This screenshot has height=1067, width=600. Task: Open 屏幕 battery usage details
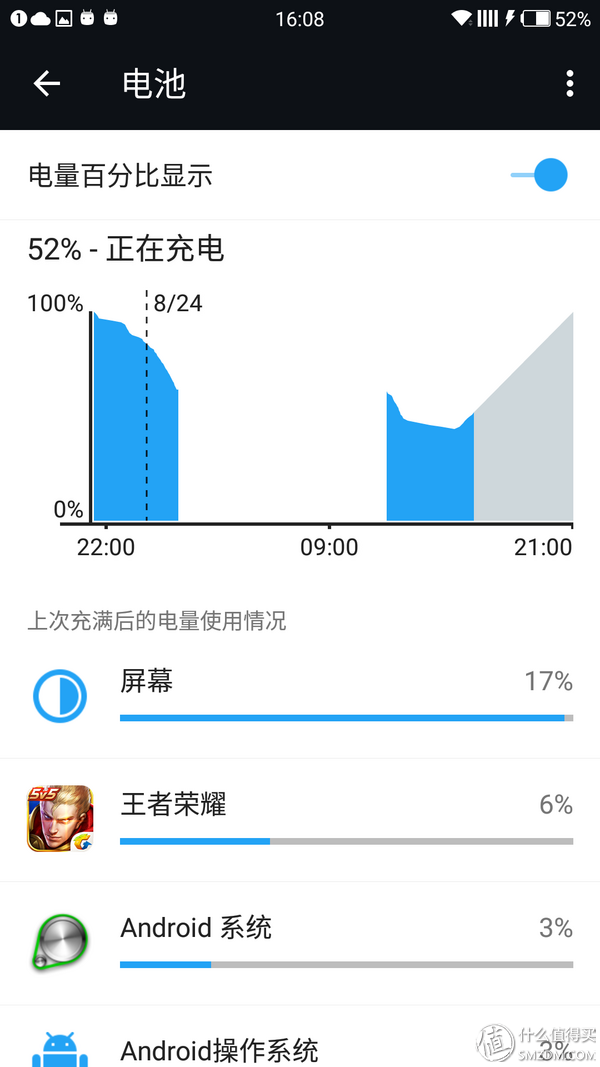pos(300,696)
